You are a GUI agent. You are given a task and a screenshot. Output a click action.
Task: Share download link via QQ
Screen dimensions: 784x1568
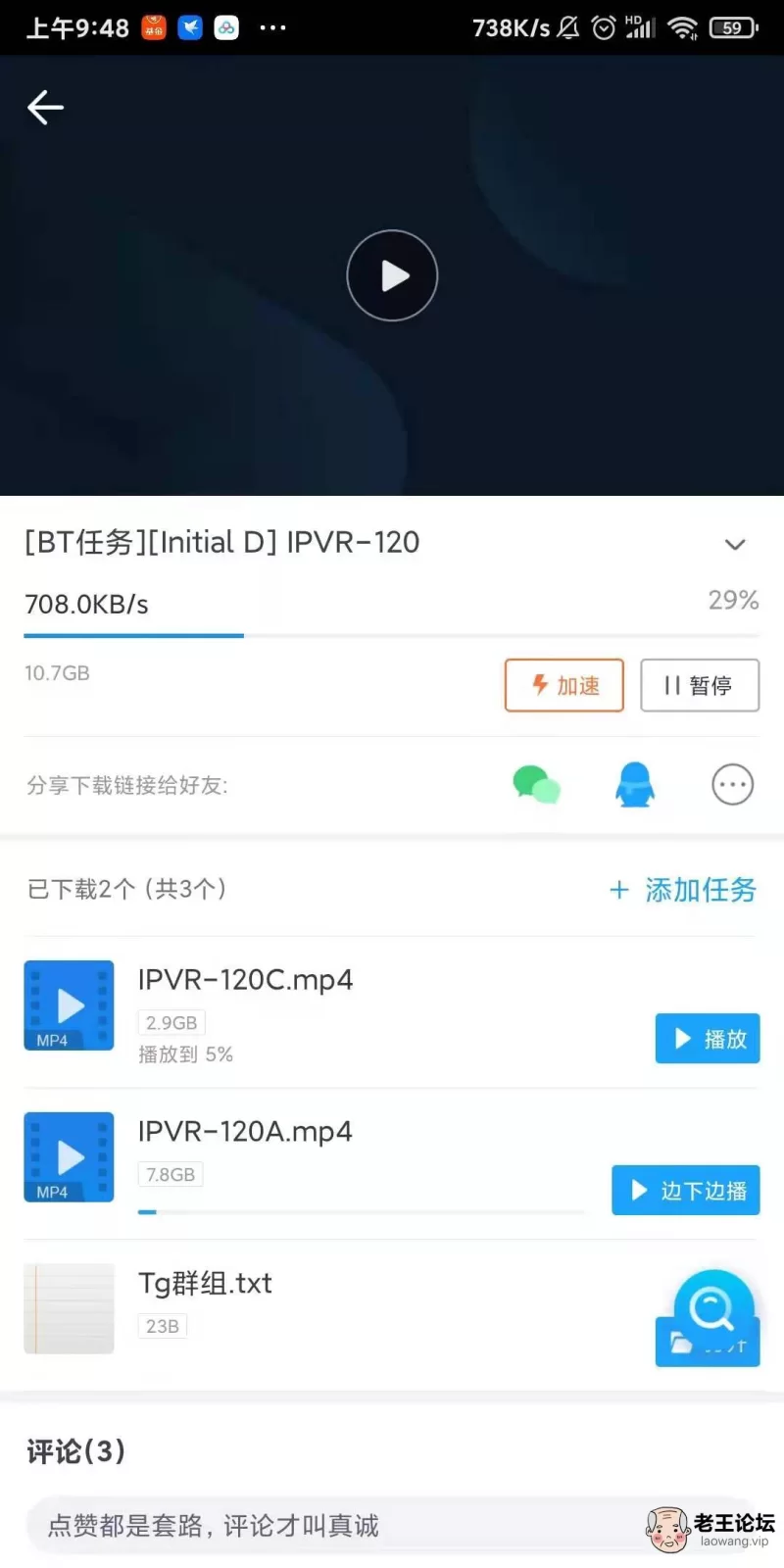click(x=634, y=785)
